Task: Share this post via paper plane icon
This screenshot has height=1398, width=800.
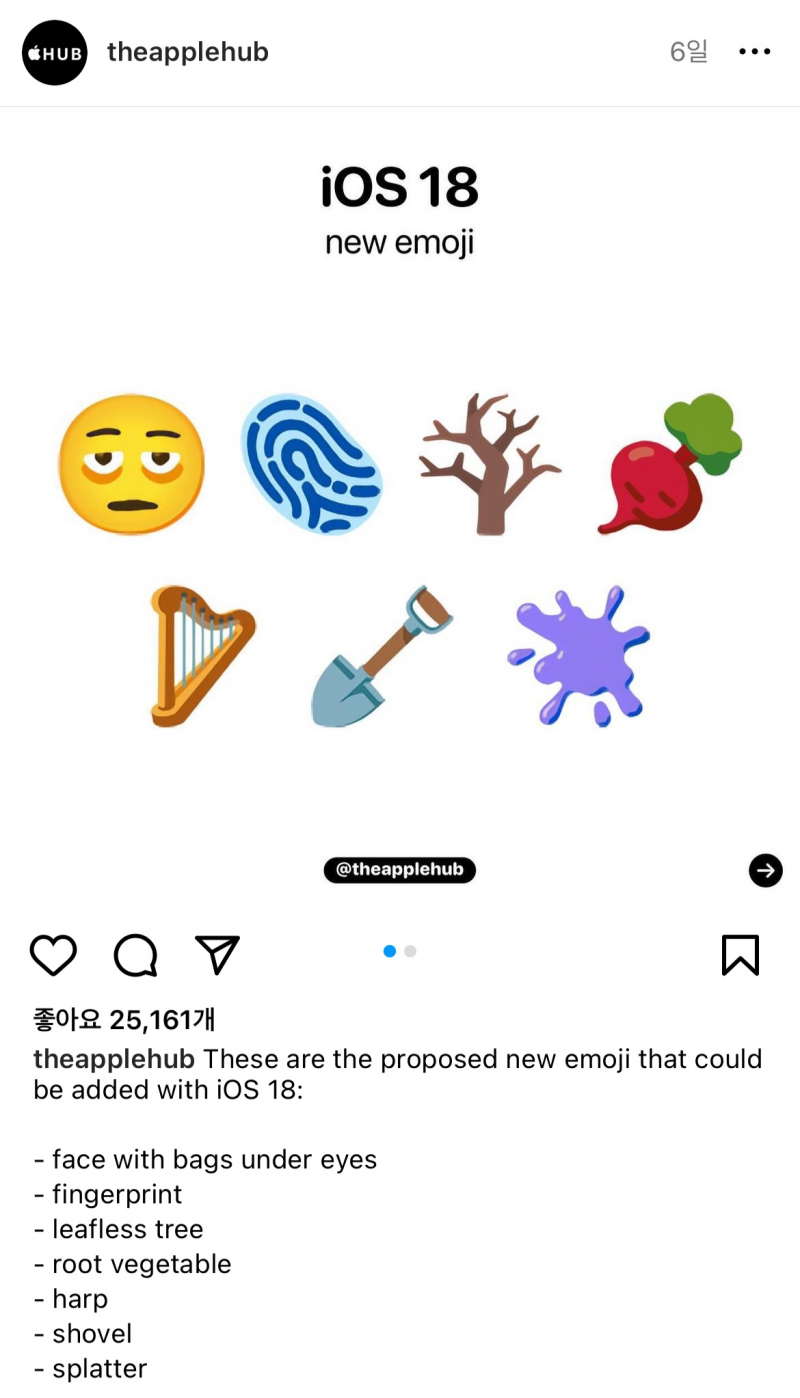Action: (x=217, y=955)
